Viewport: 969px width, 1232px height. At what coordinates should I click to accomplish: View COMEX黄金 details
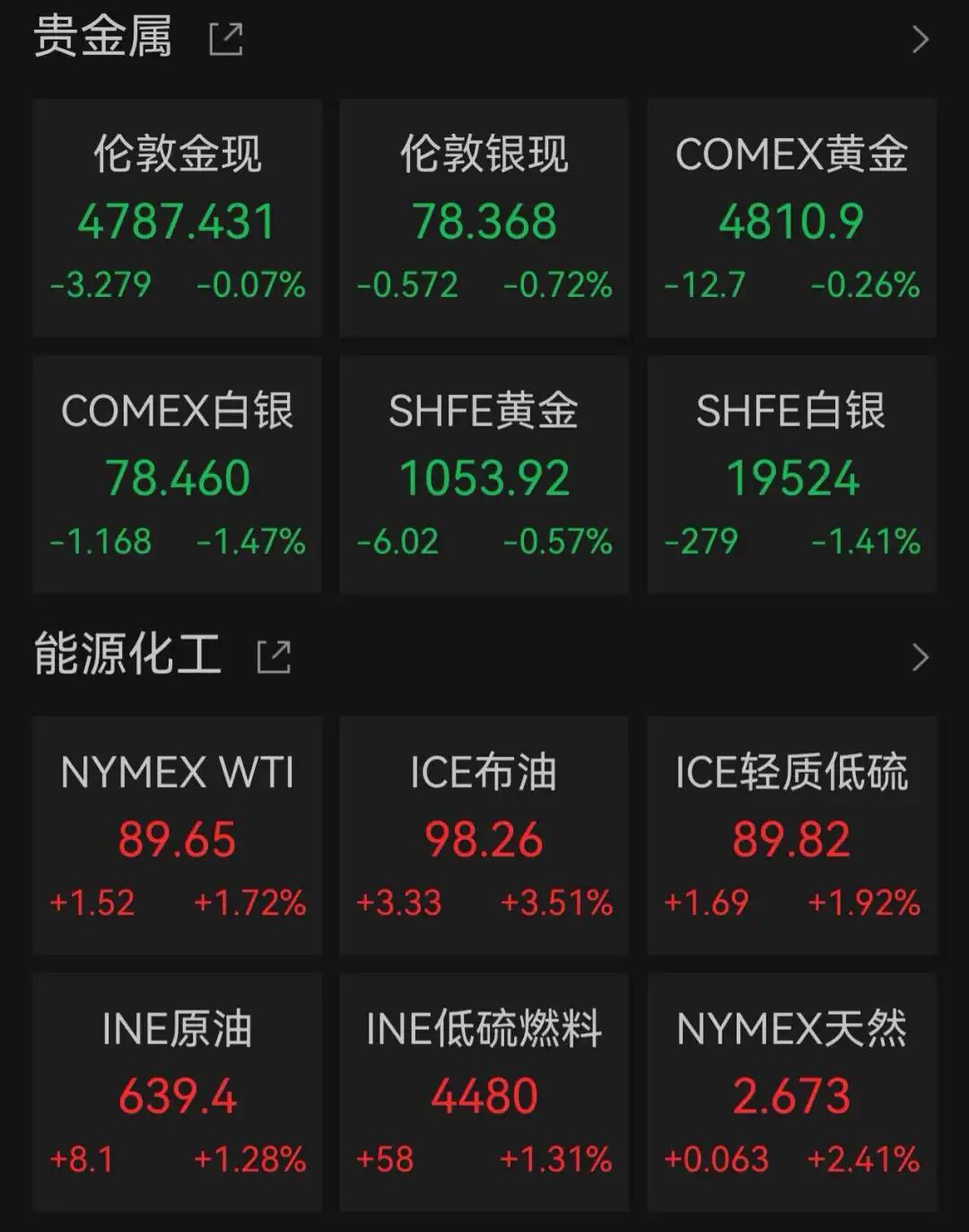coord(791,218)
